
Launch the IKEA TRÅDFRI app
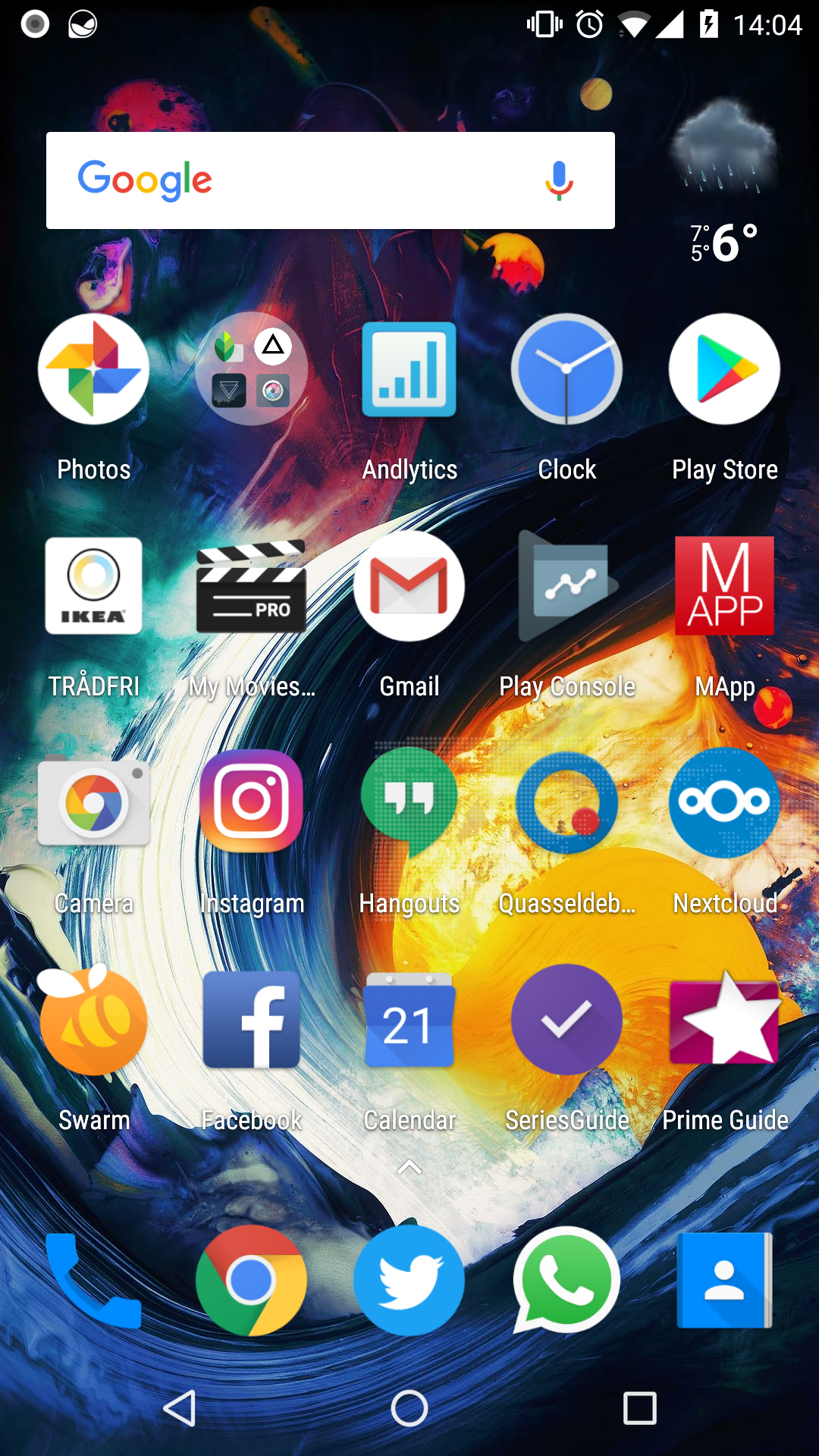(93, 585)
